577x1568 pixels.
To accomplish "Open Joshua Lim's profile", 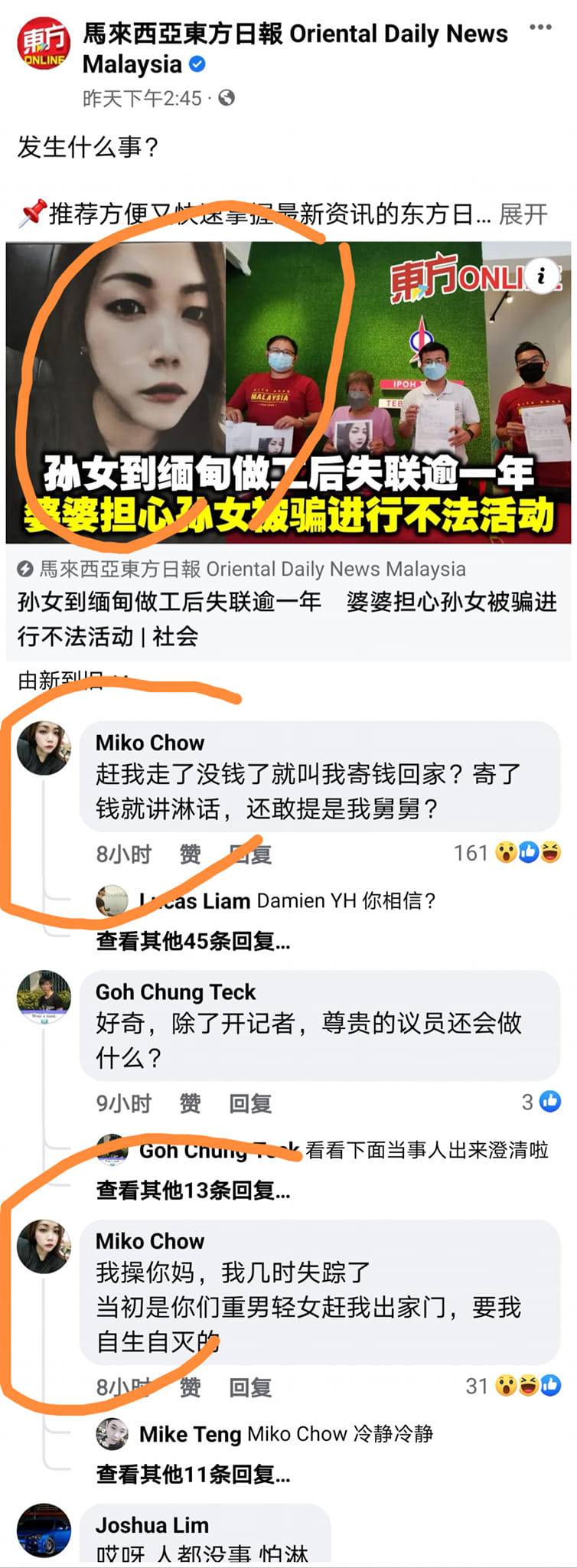I will [152, 1525].
